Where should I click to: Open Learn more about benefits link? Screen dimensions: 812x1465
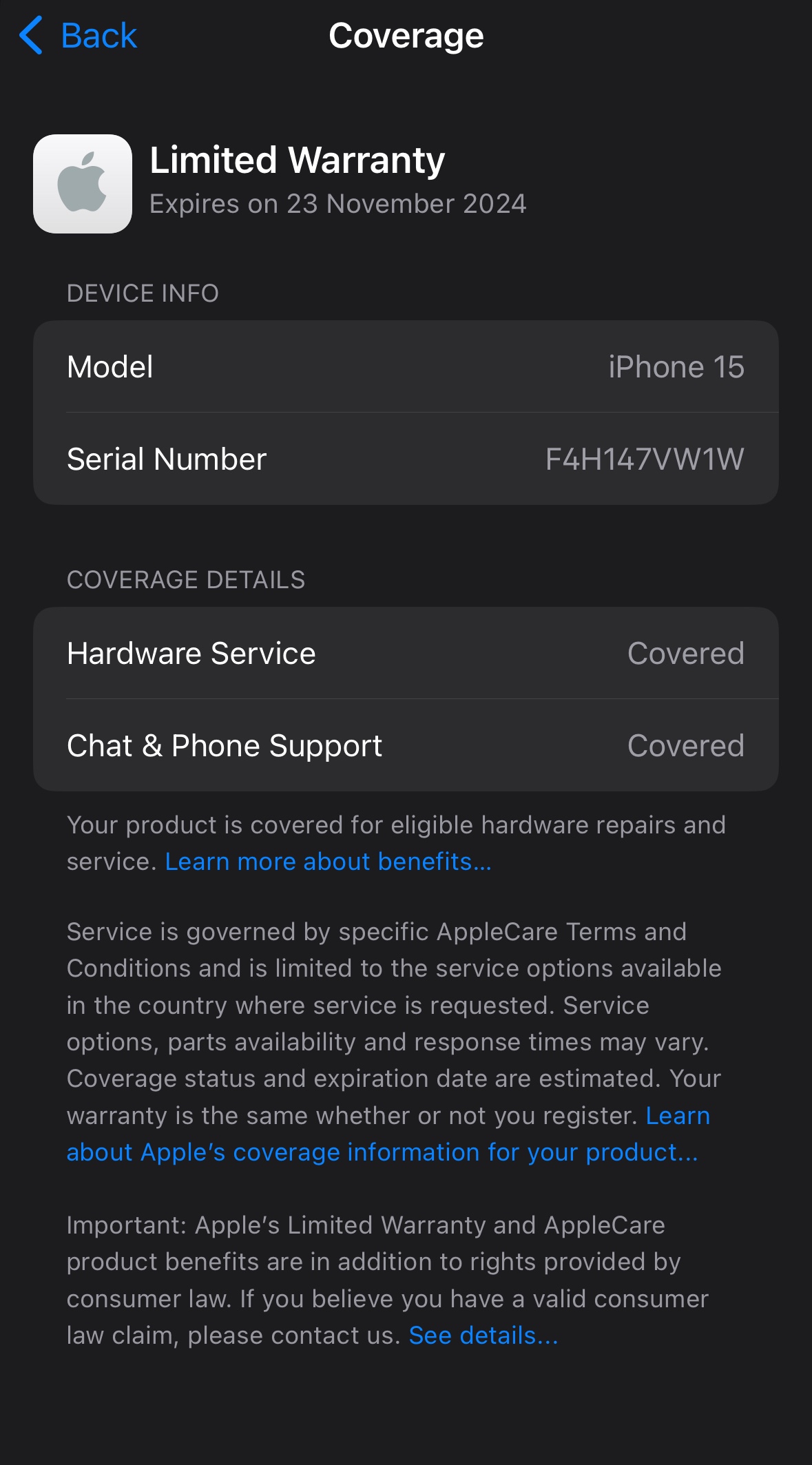[x=329, y=862]
